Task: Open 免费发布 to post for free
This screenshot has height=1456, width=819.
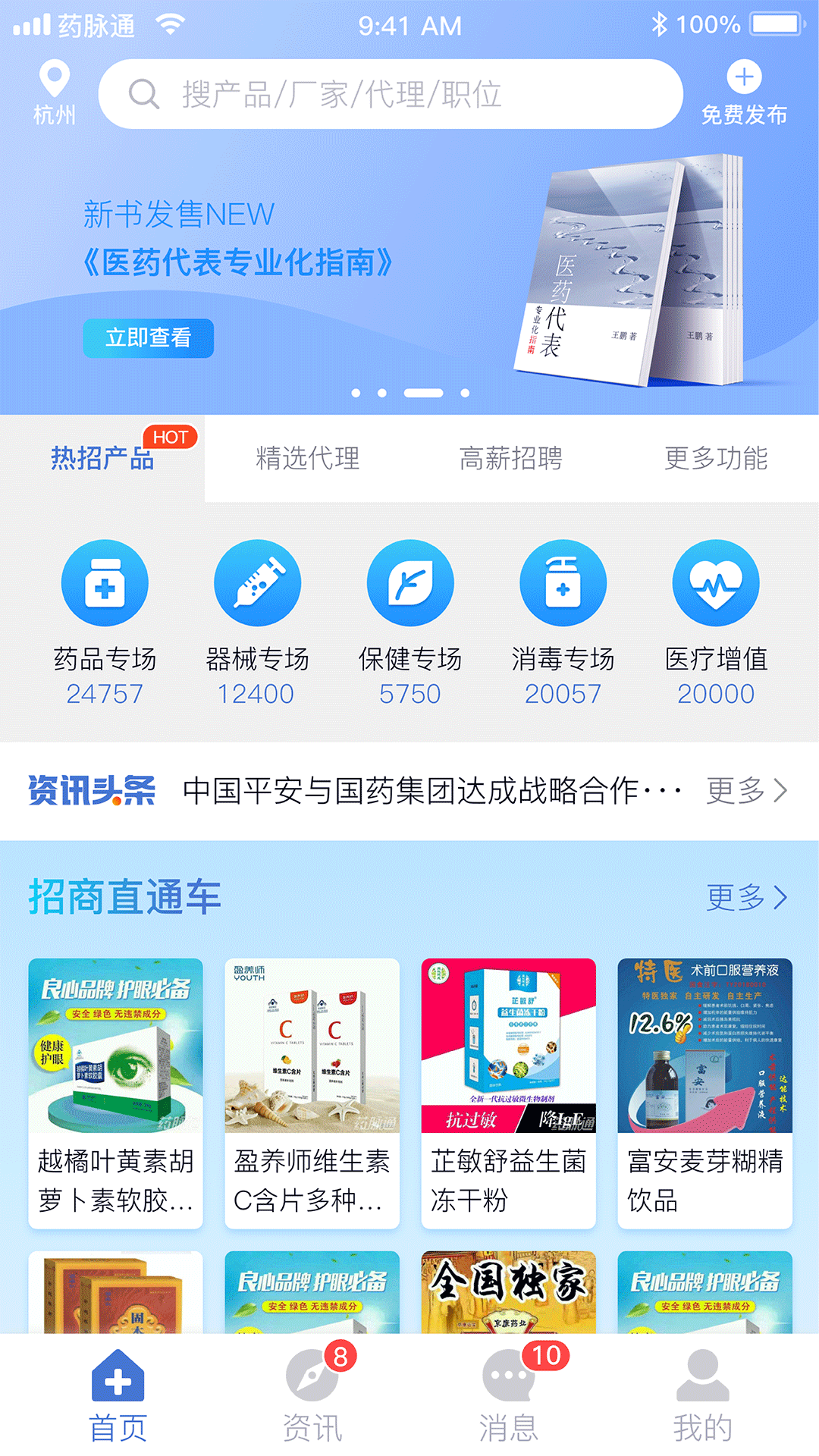Action: 744,94
